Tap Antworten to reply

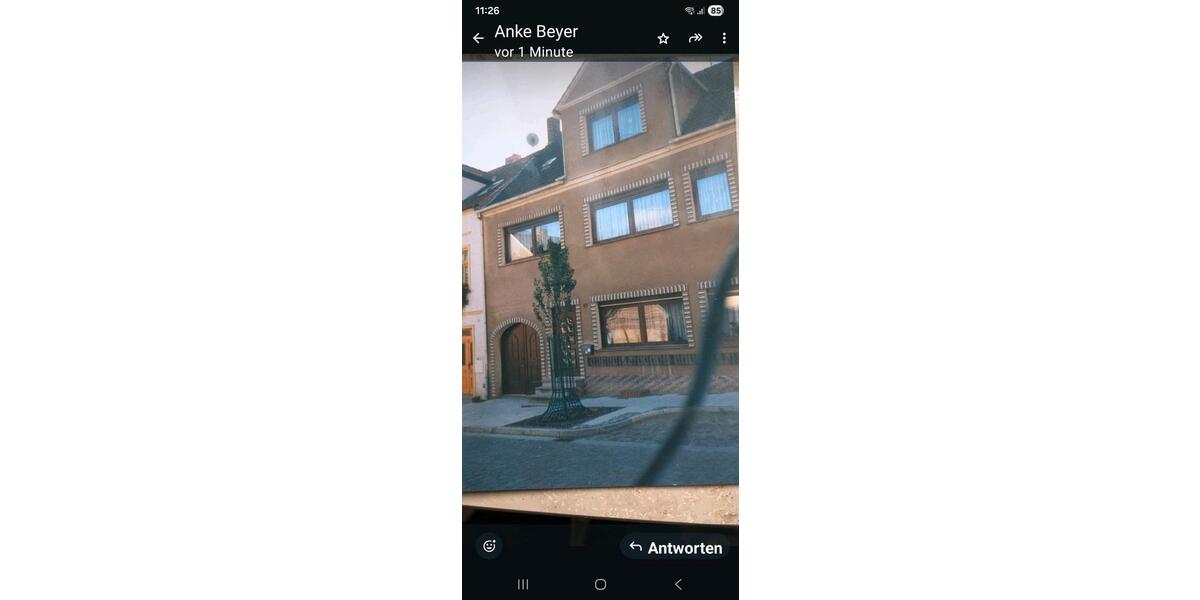(x=676, y=547)
